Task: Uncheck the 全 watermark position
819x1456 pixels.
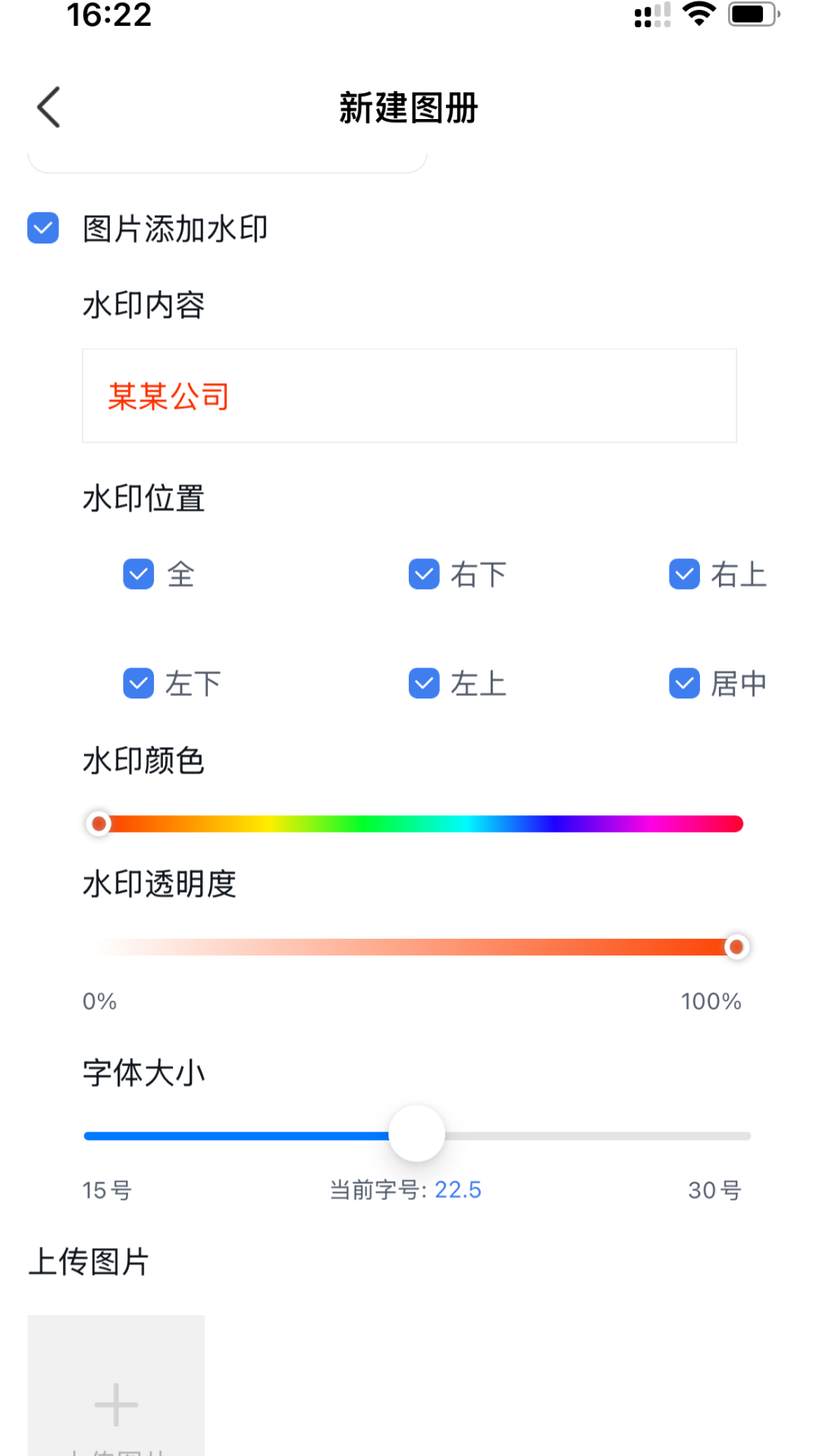Action: (x=137, y=575)
